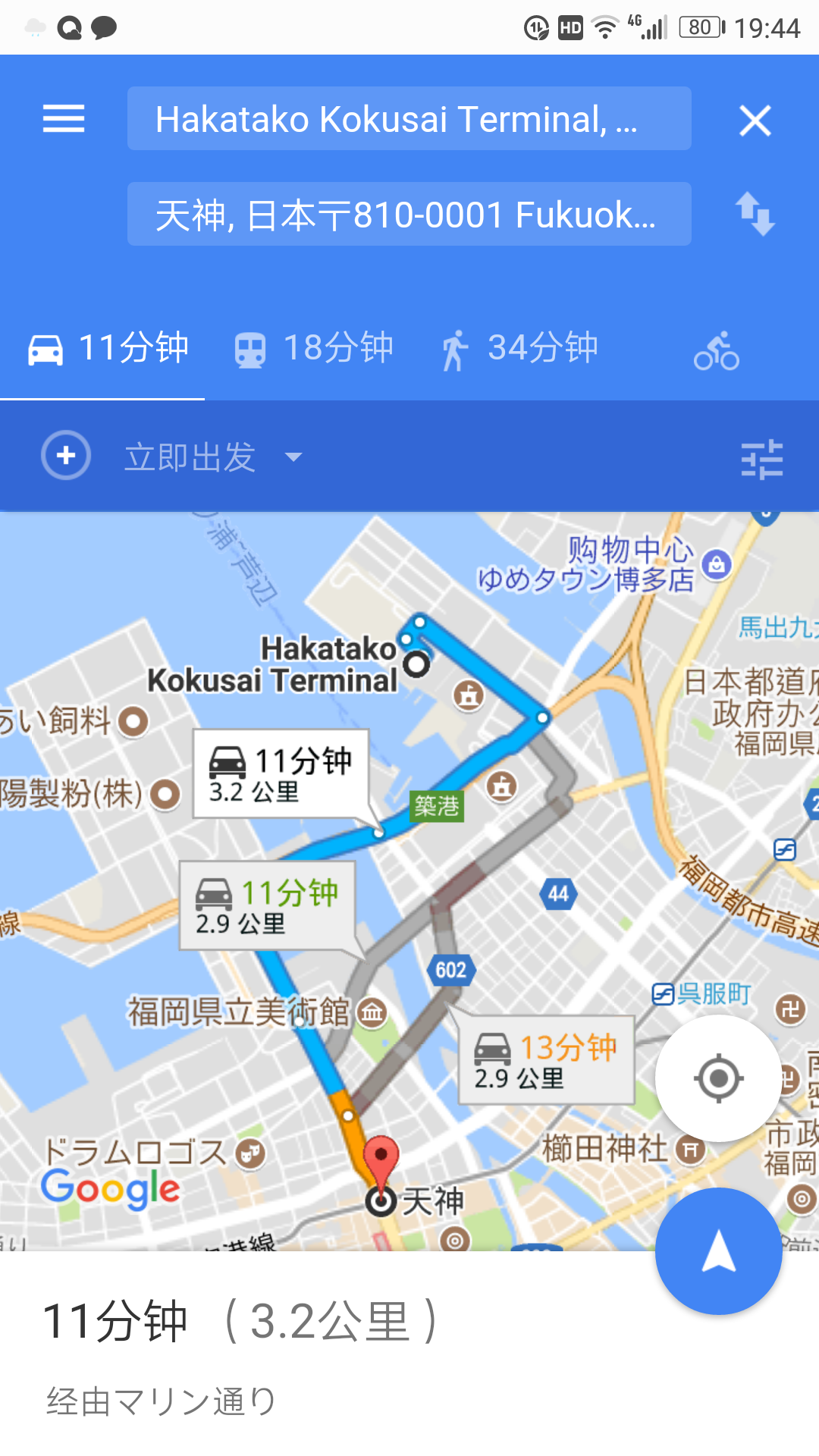Switch to walking tab showing 34分钟

coord(520,349)
